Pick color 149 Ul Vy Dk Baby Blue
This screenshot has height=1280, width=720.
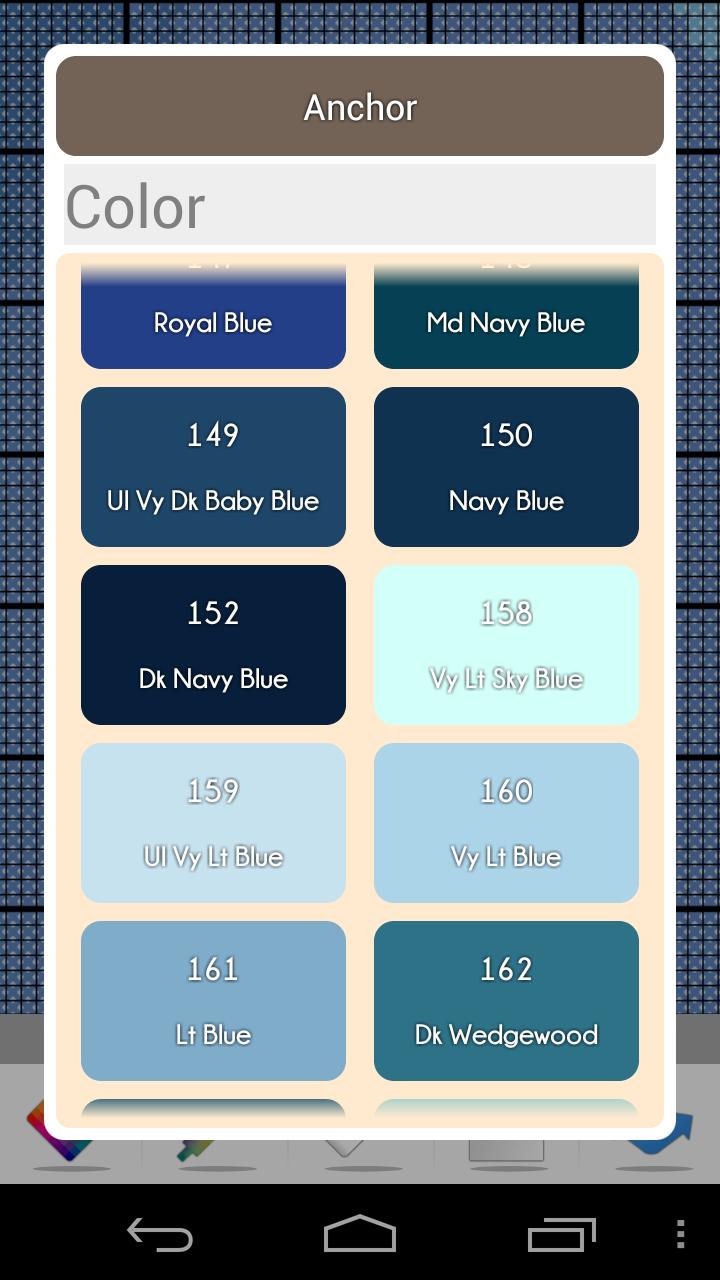tap(213, 467)
